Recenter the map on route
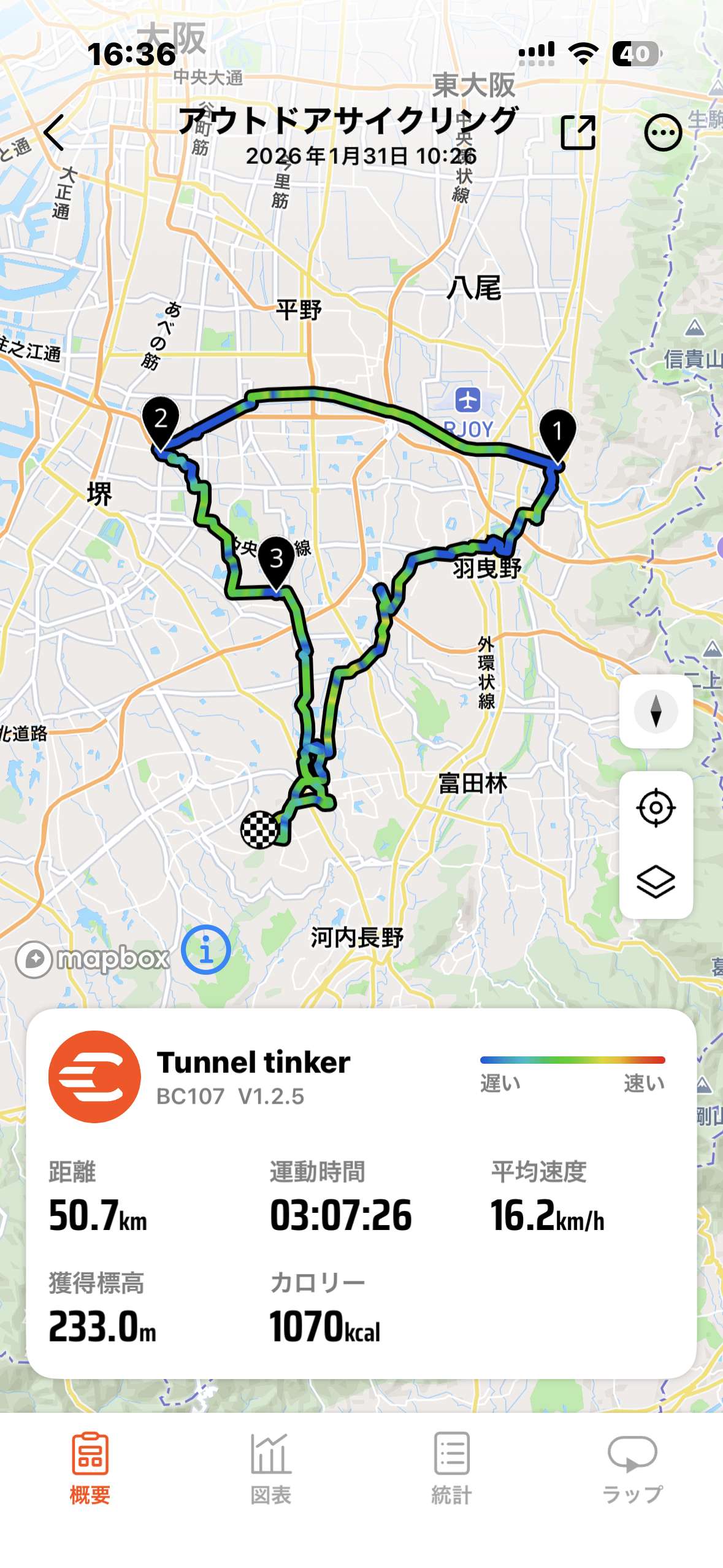Screen dimensions: 723x1568 (656, 807)
